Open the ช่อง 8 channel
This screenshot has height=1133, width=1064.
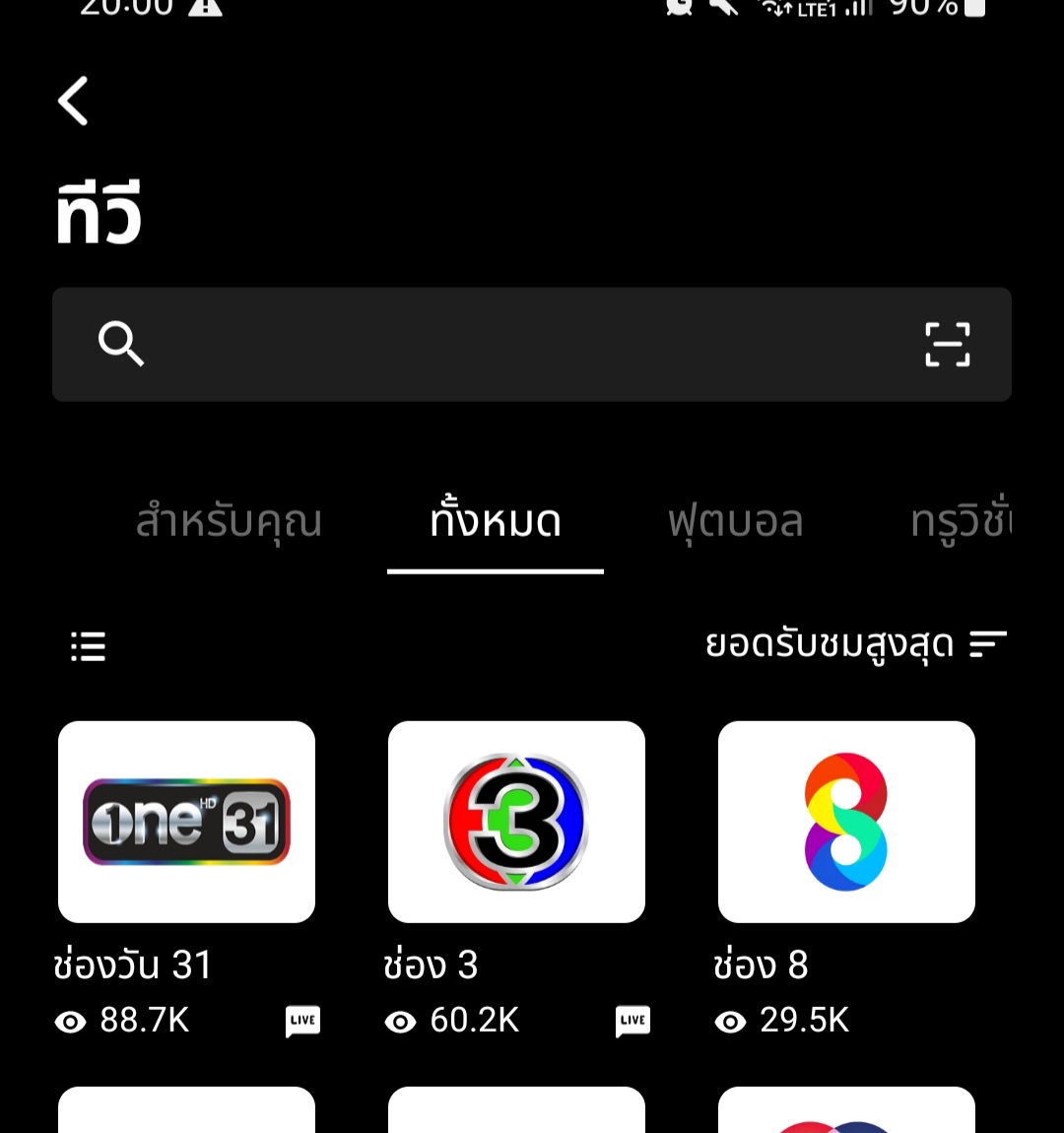tap(846, 822)
